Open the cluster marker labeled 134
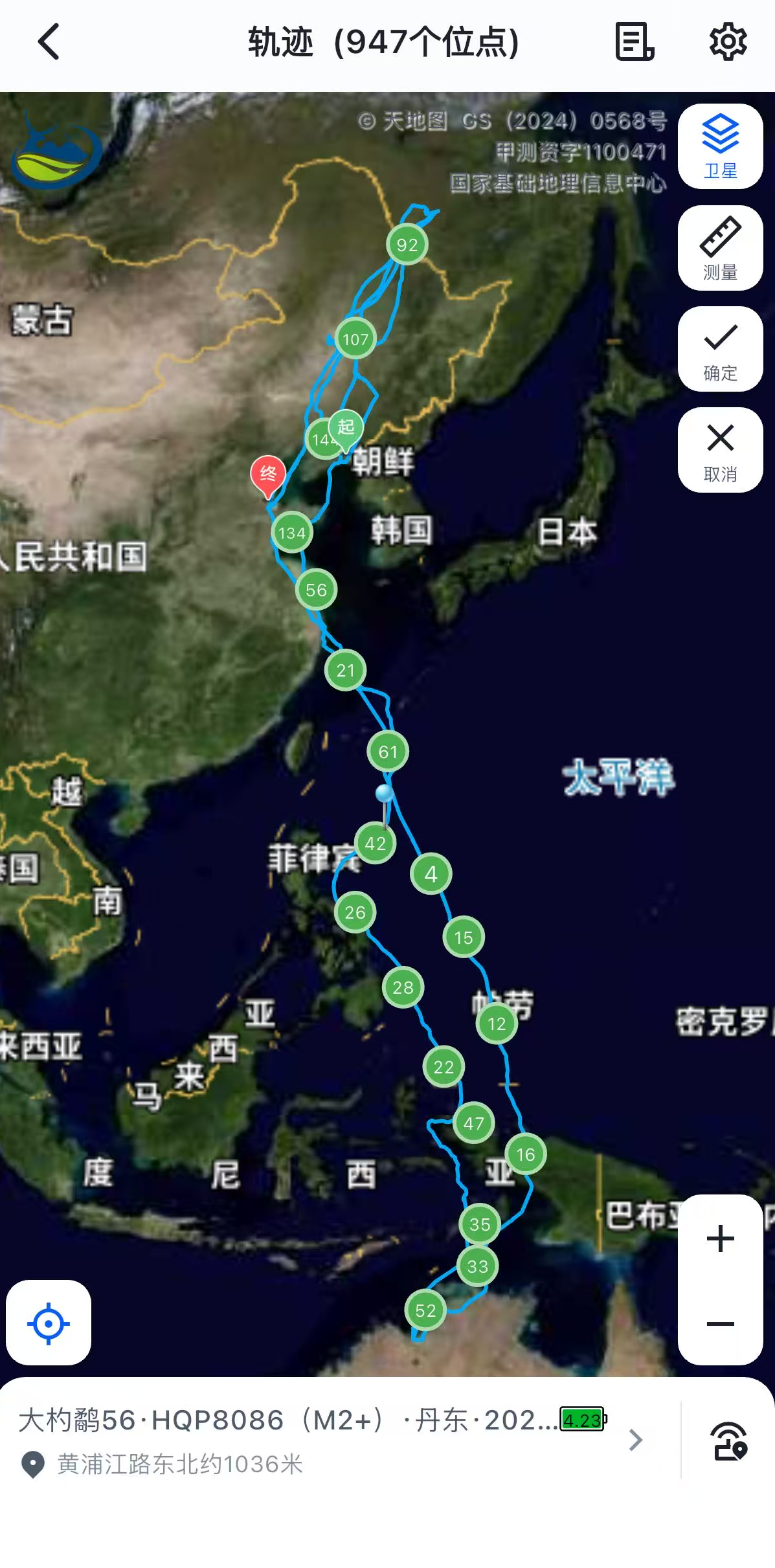This screenshot has height=1568, width=775. pyautogui.click(x=292, y=532)
